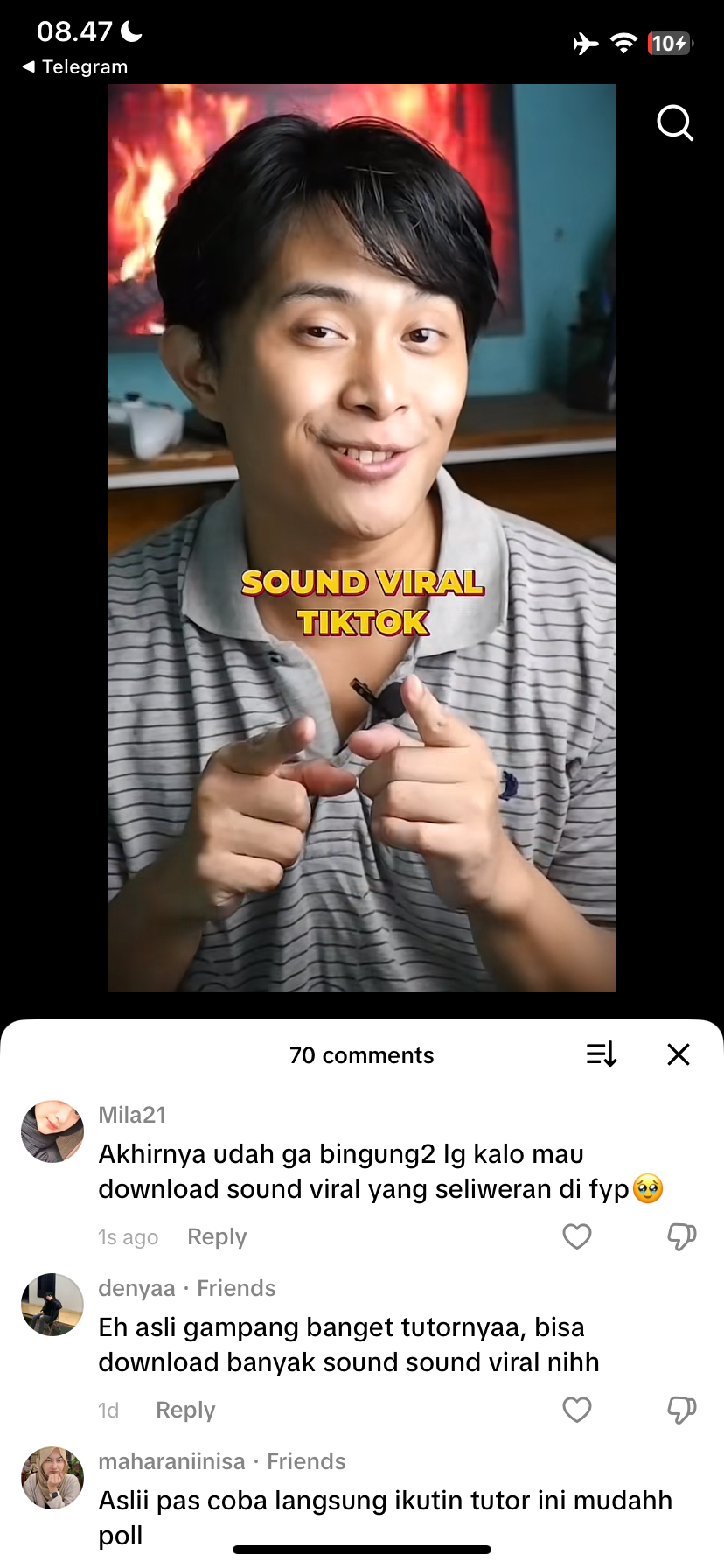This screenshot has height=1568, width=724.
Task: Reply to denyaa's comment
Action: (x=185, y=1410)
